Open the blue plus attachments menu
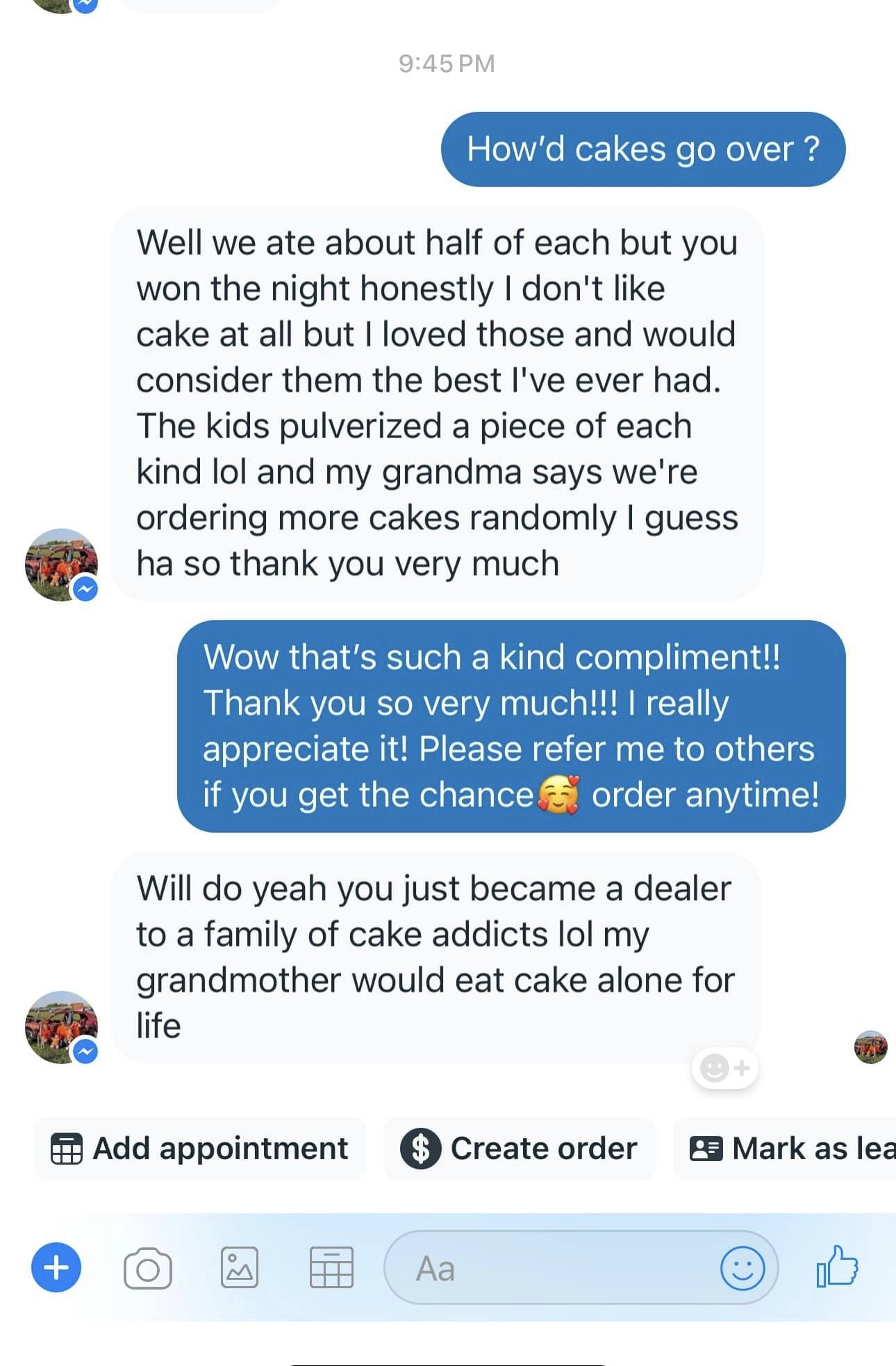This screenshot has height=1366, width=896. coord(56,1267)
